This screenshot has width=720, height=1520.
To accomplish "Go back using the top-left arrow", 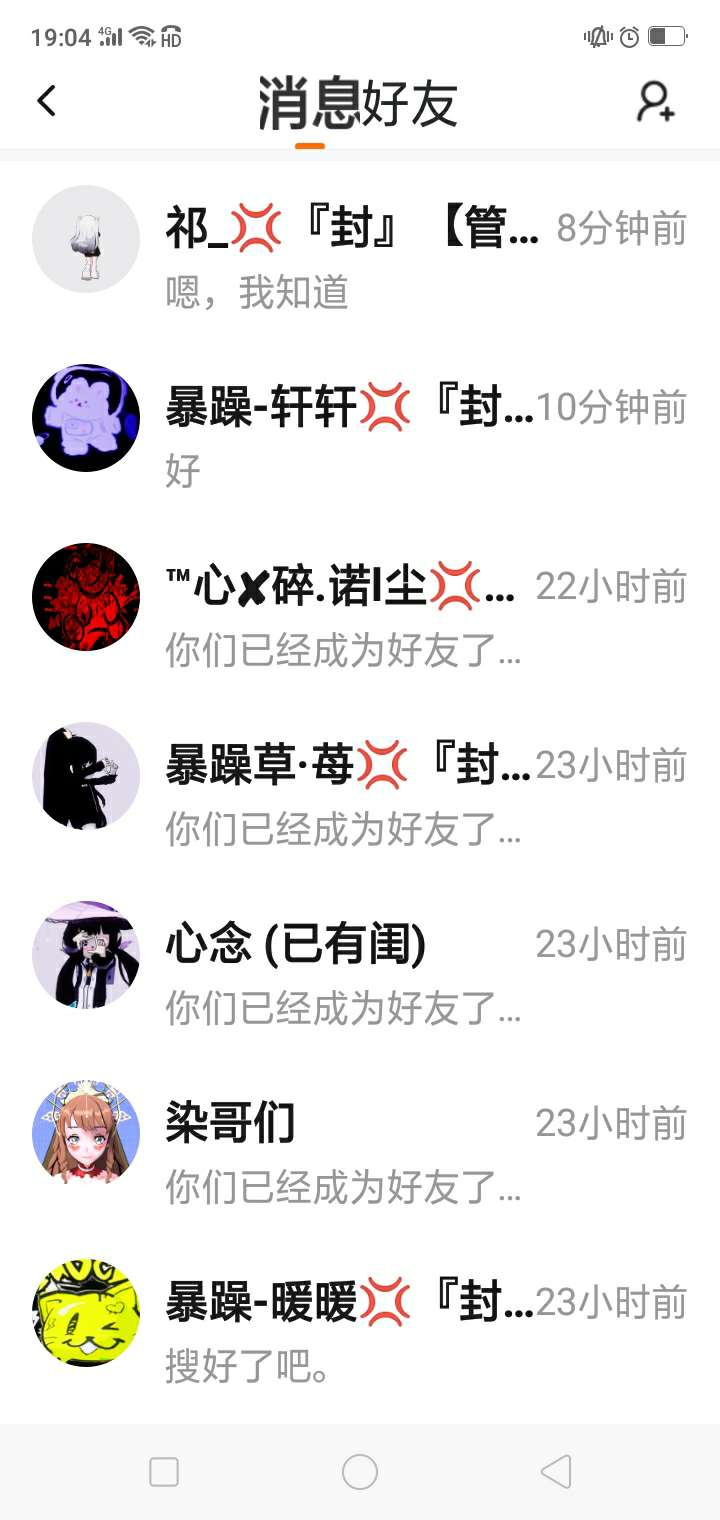I will click(x=46, y=101).
